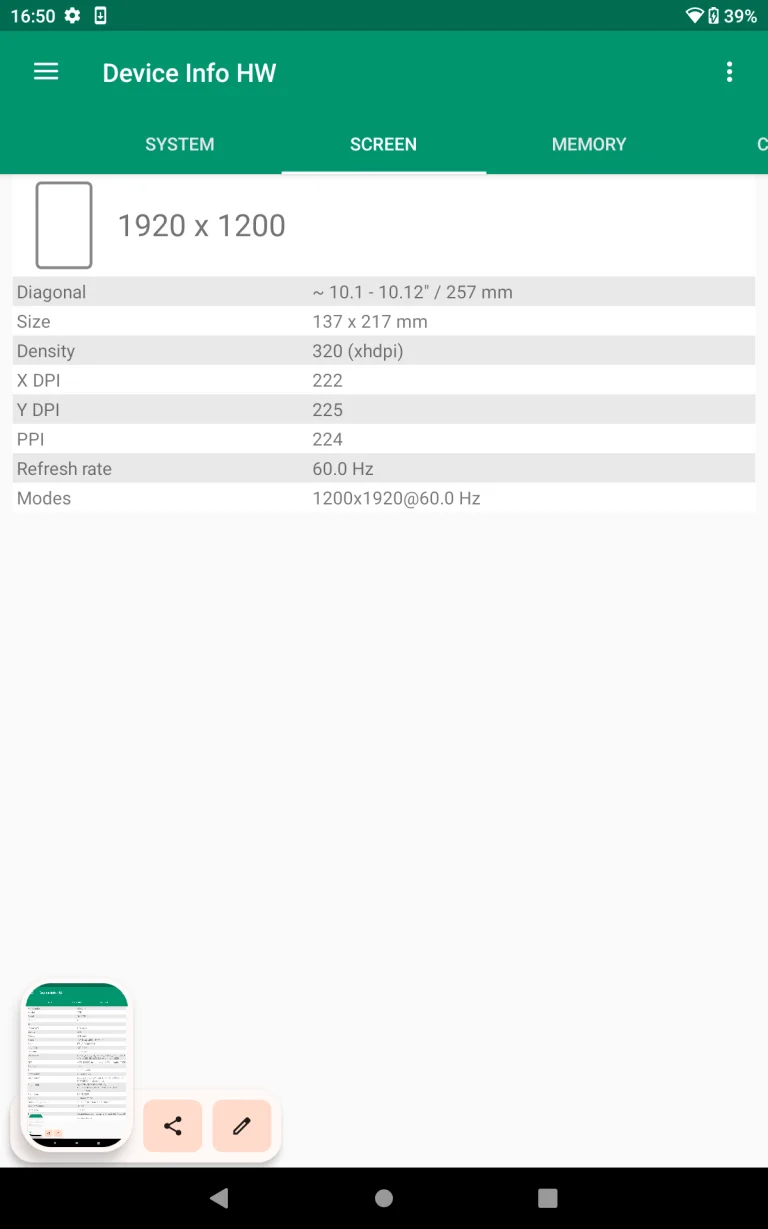Open the navigation drawer menu

[45, 71]
